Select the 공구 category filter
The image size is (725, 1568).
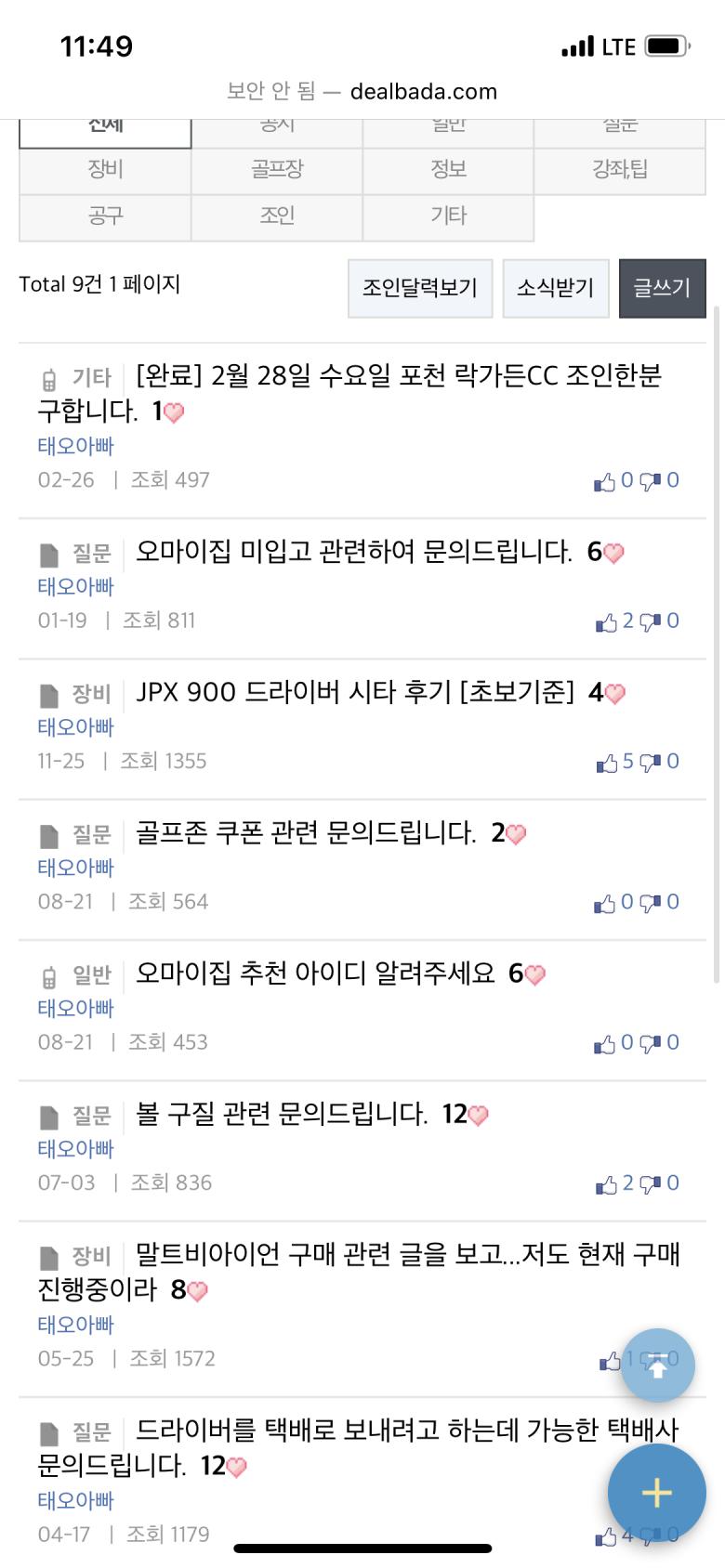coord(105,216)
